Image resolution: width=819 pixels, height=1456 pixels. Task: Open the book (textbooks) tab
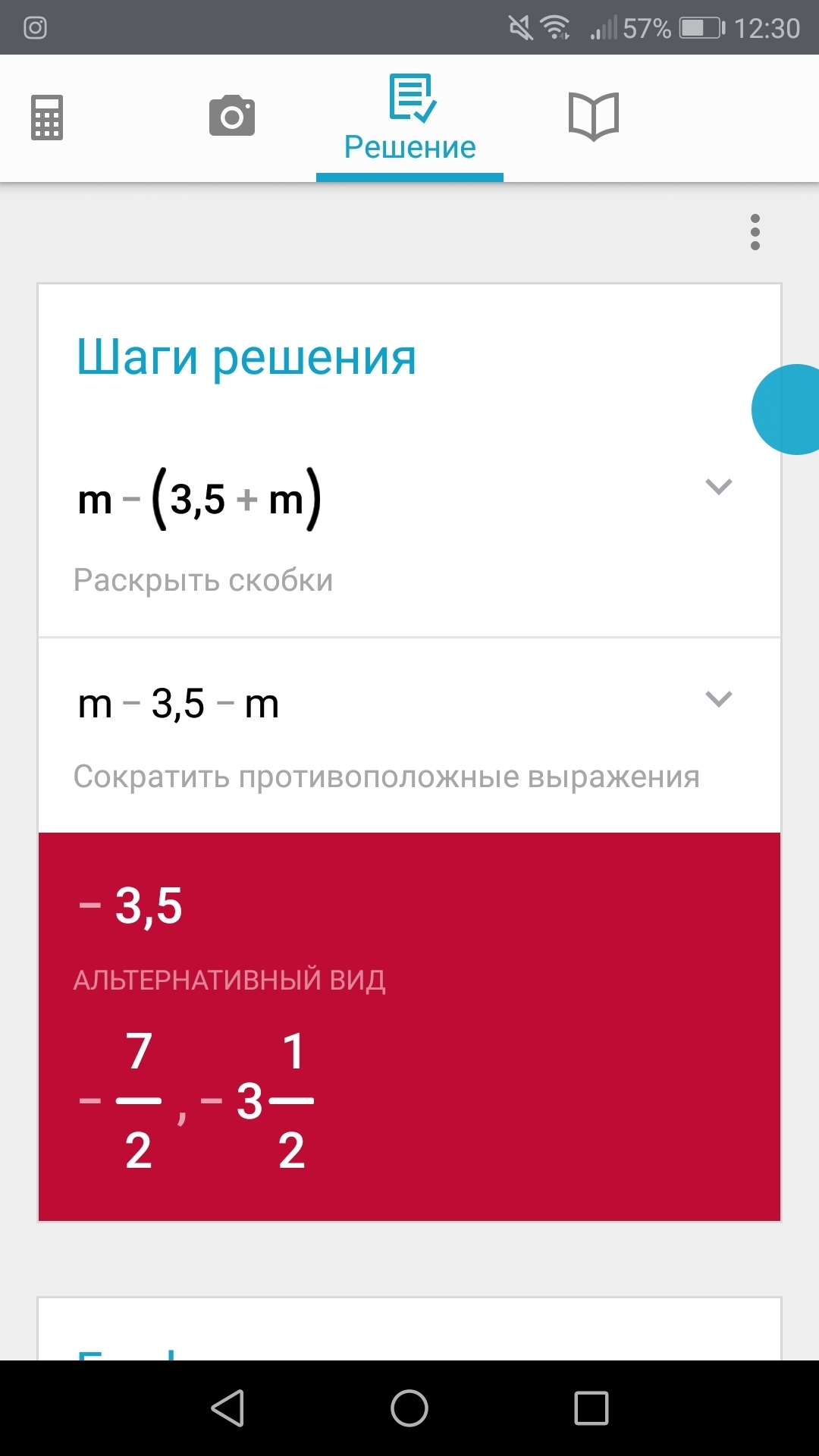594,116
